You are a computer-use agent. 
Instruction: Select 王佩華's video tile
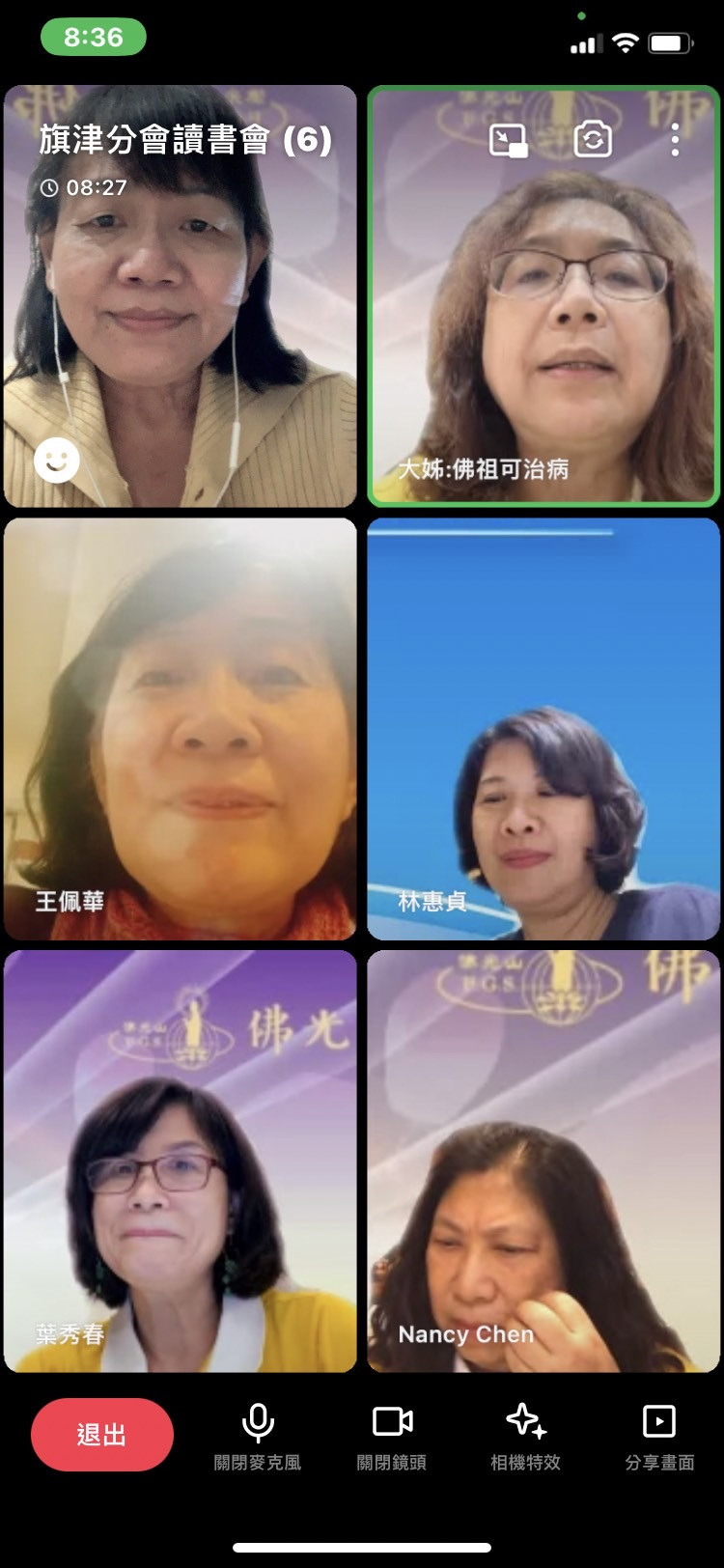coord(181,729)
